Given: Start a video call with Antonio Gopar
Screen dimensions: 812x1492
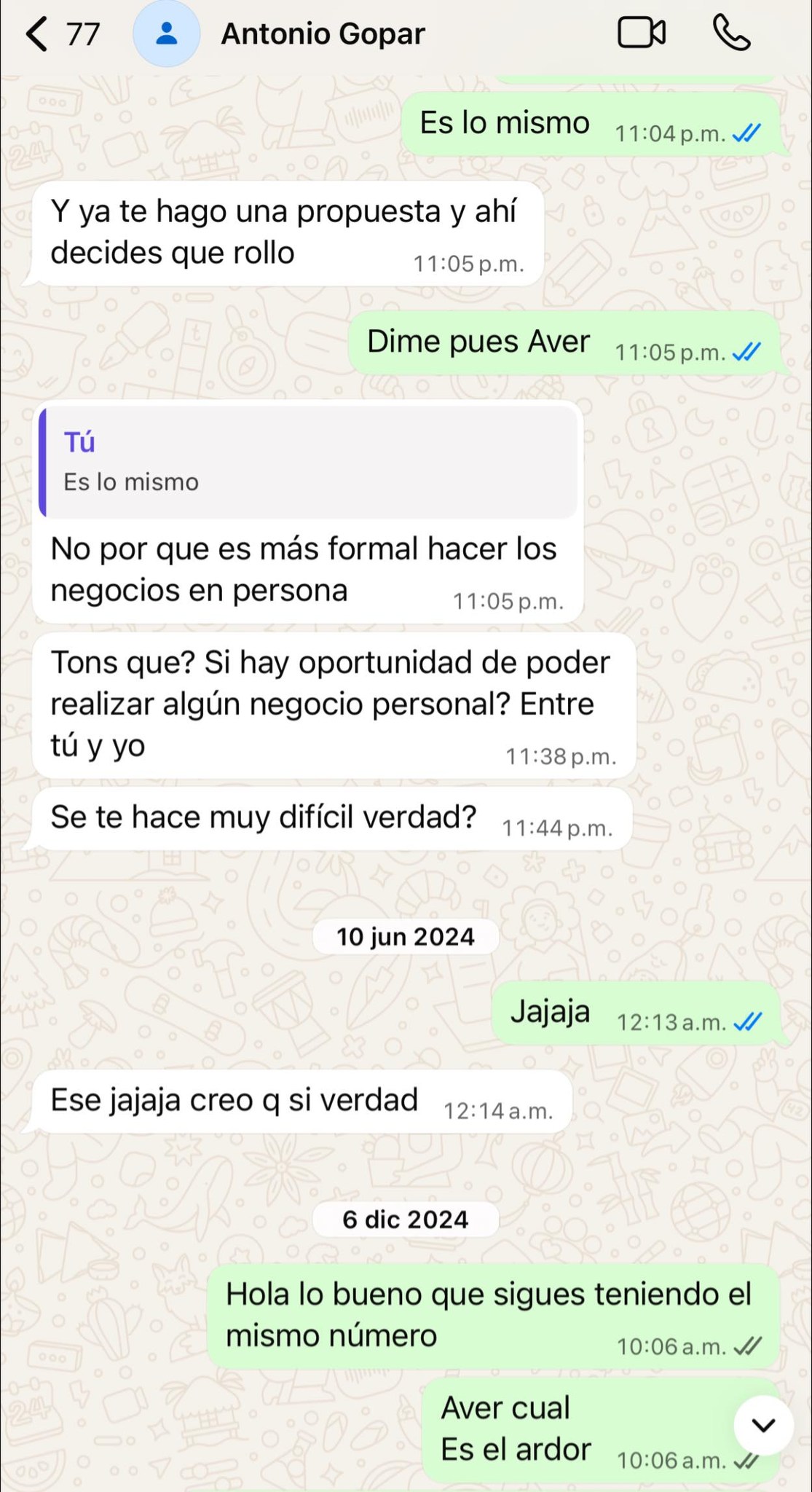Looking at the screenshot, I should [x=642, y=34].
